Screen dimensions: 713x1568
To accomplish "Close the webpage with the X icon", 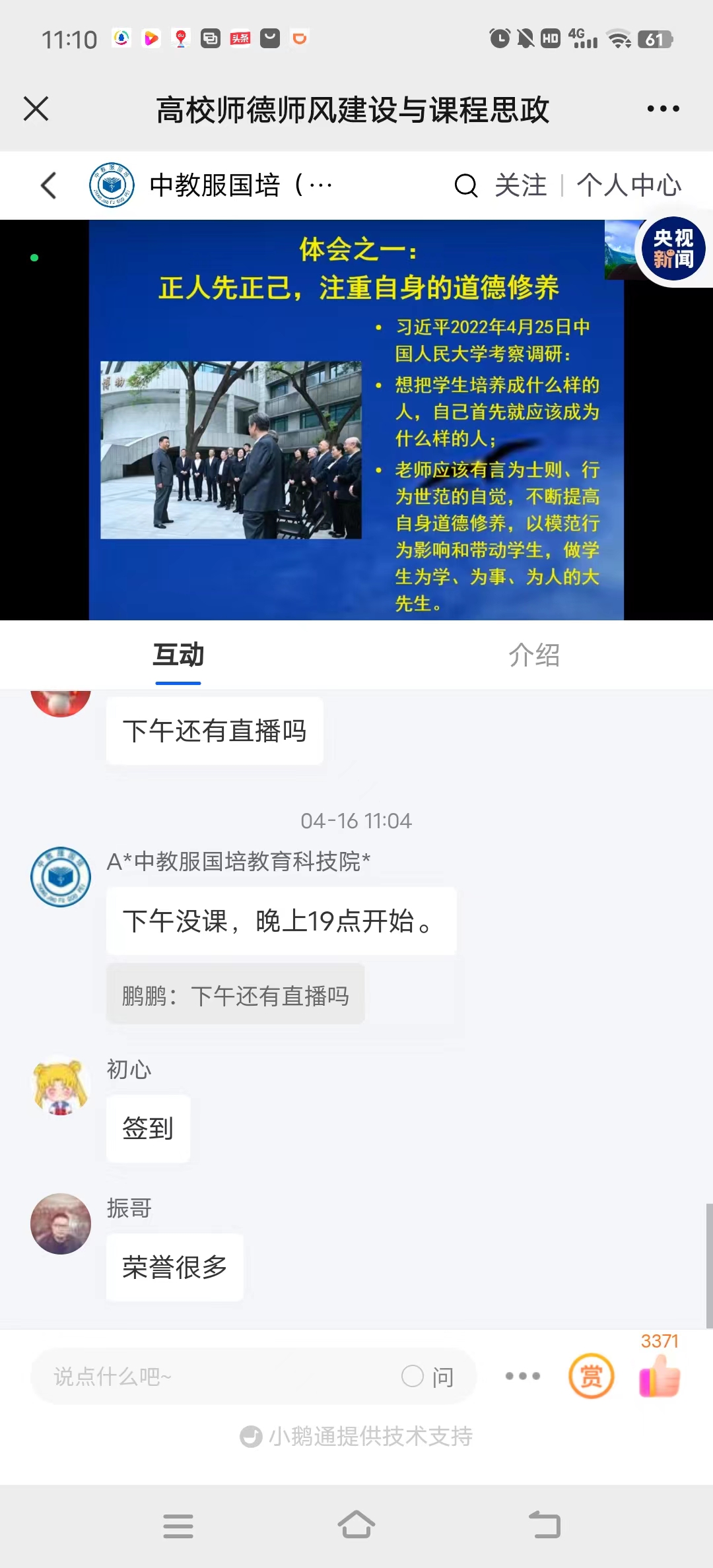I will (x=36, y=109).
